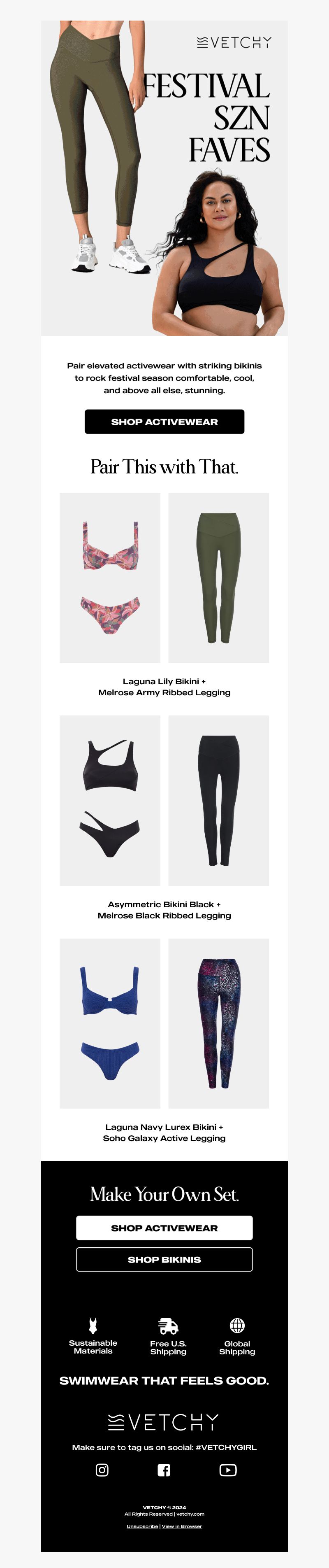The image size is (329, 1568).
Task: Open the Laguna Lily Bikini product image
Action: coord(110,578)
